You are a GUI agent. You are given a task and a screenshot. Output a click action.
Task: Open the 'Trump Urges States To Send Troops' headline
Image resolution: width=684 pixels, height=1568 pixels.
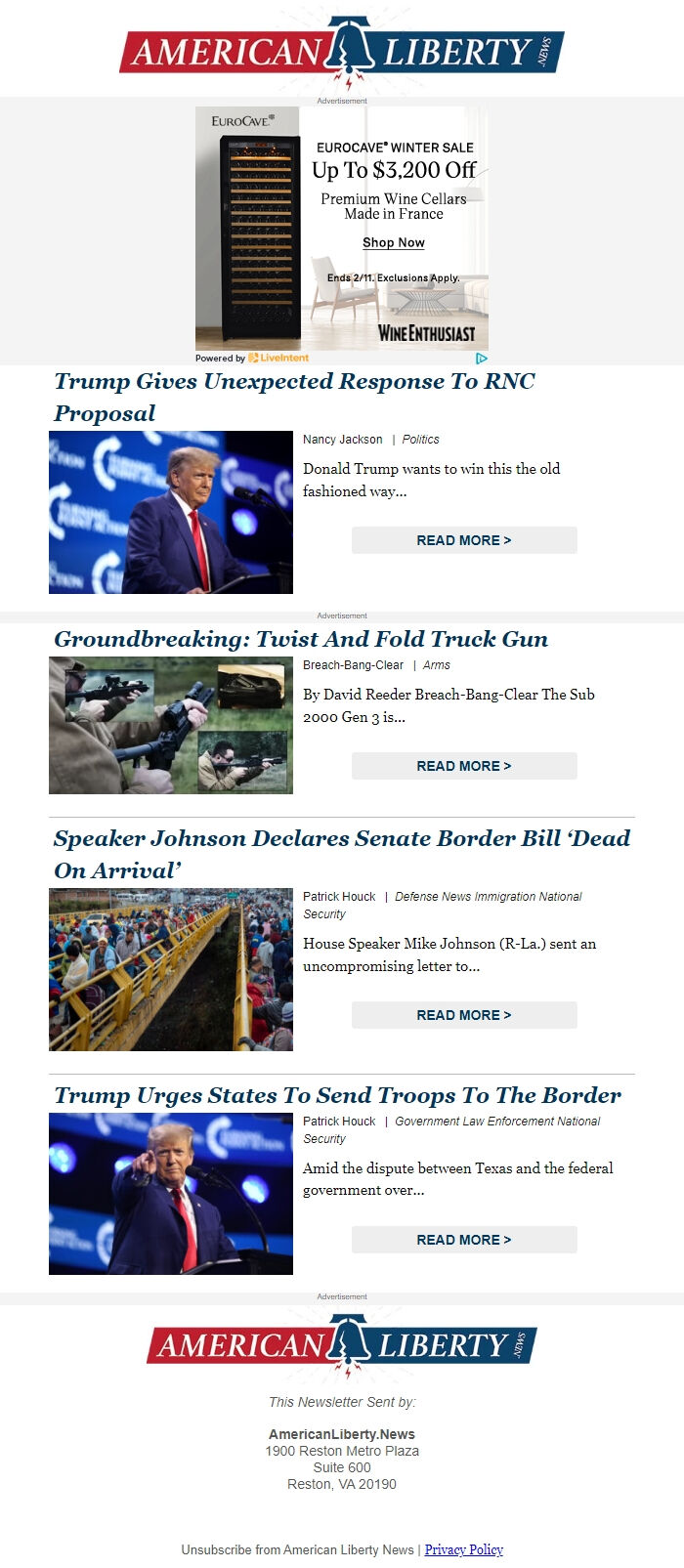pos(337,1095)
